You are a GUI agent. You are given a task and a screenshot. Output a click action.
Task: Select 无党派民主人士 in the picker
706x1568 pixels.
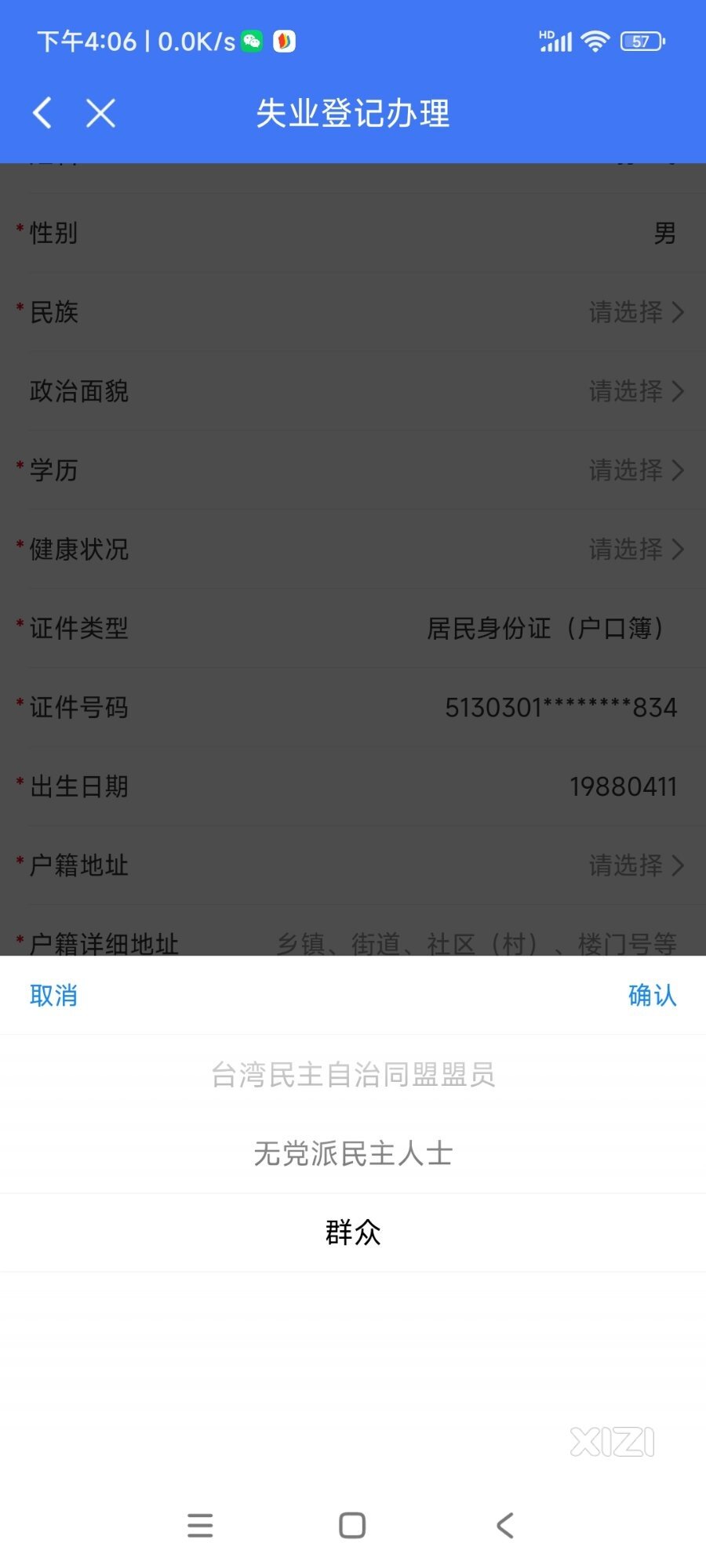click(353, 1153)
